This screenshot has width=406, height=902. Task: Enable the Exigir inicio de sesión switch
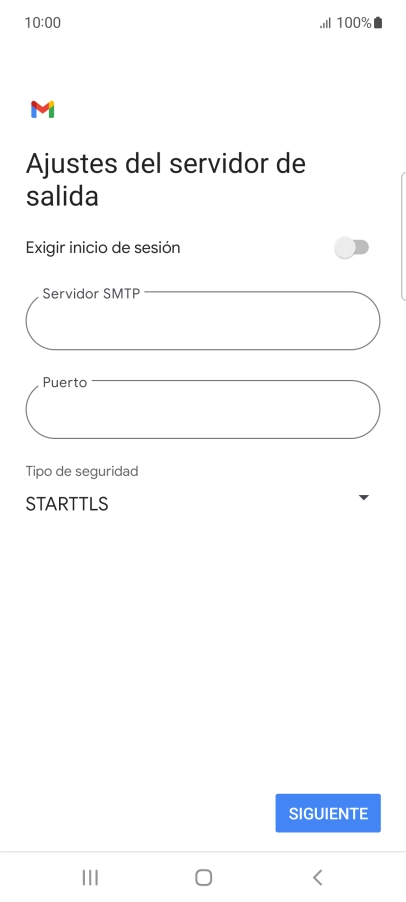click(351, 248)
